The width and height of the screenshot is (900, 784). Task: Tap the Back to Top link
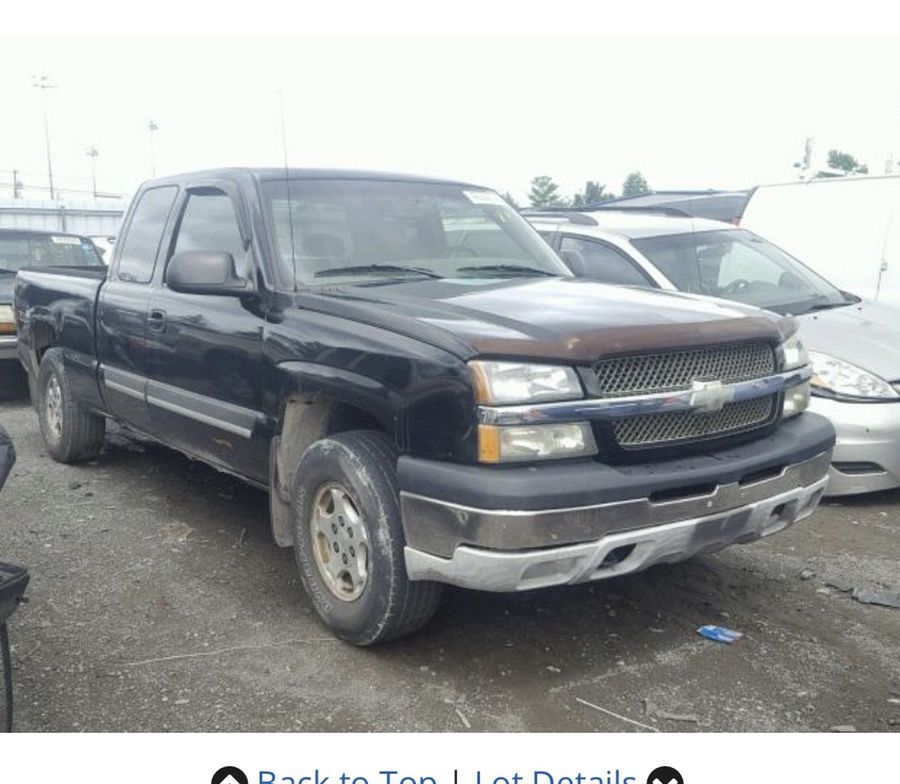(345, 776)
